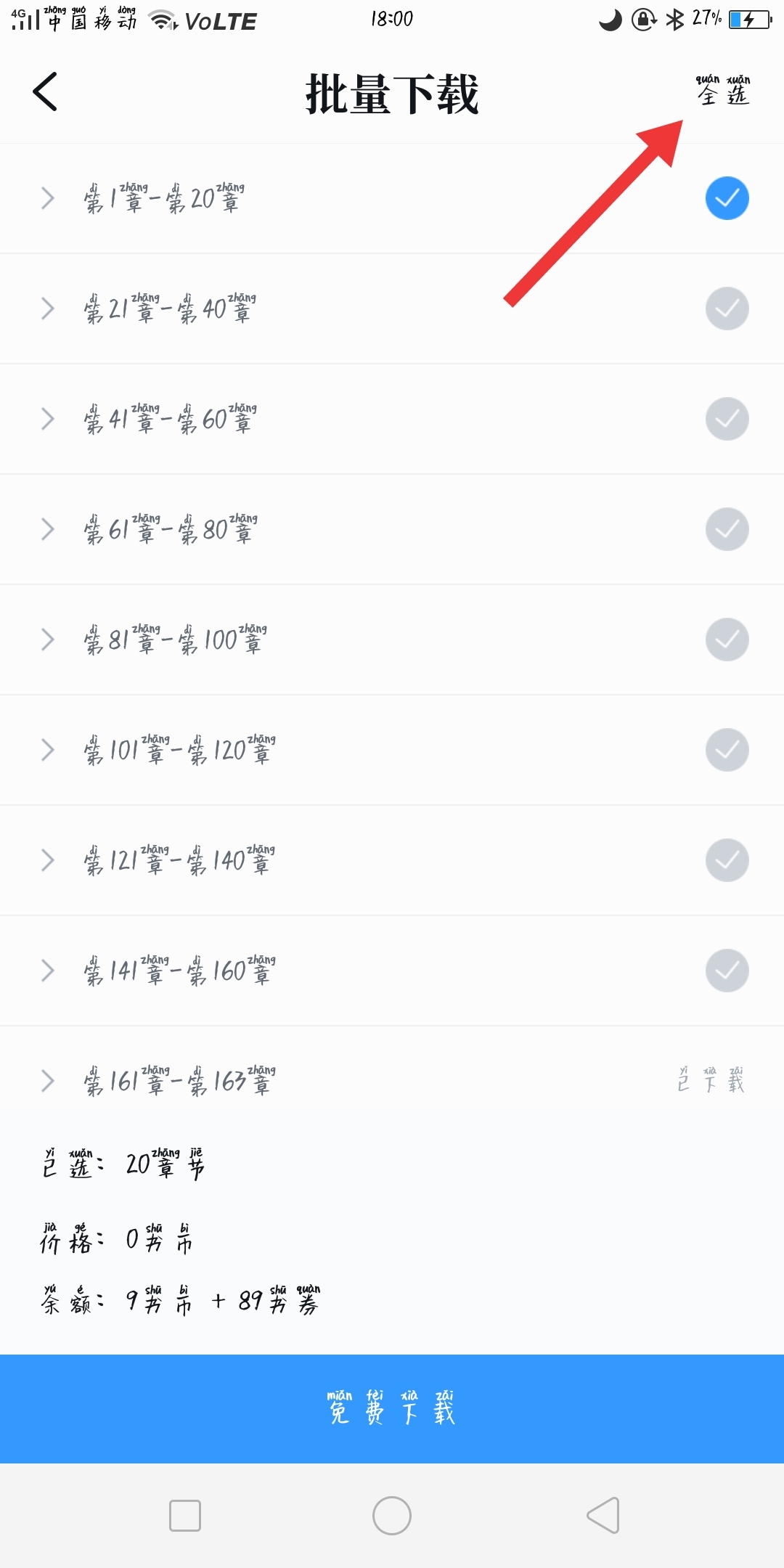Go to the home screen
The height and width of the screenshot is (1568, 784).
(392, 1516)
